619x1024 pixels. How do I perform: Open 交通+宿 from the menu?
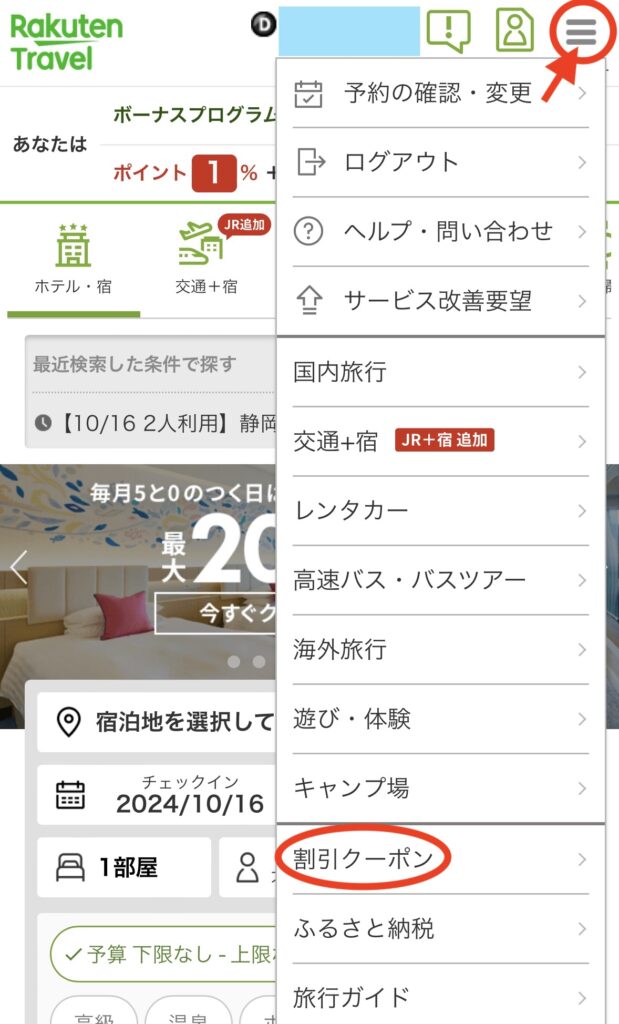pos(440,441)
